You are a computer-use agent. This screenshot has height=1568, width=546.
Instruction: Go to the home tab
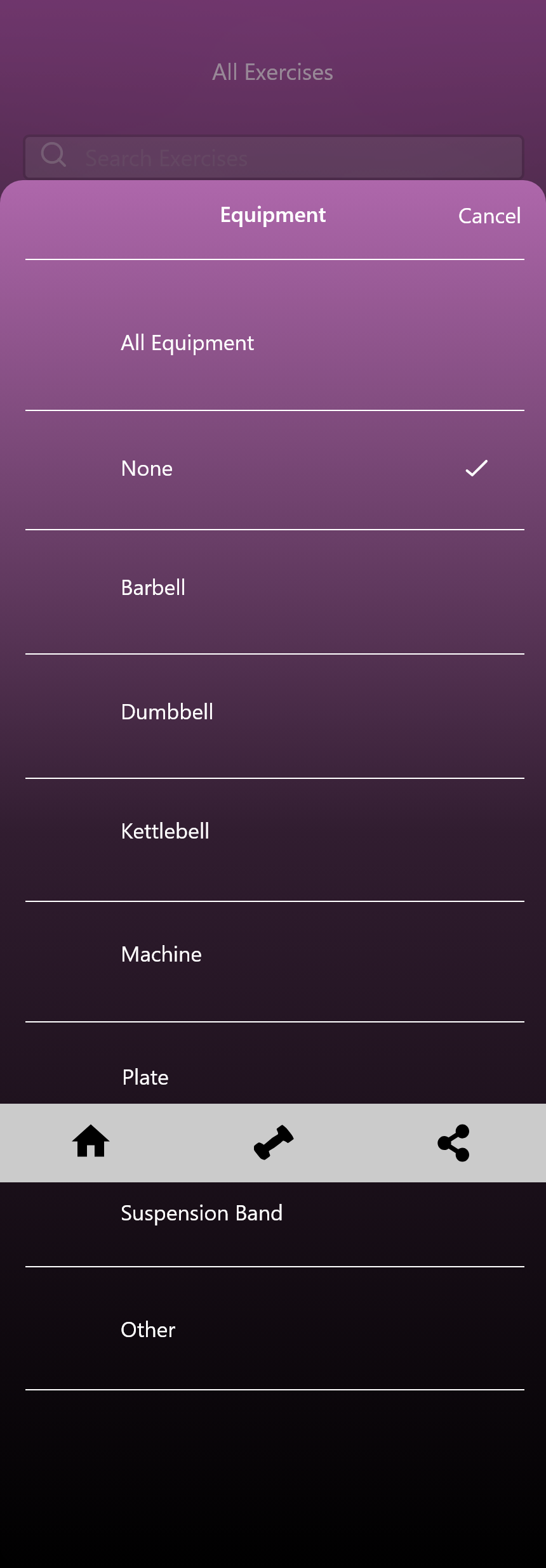tap(91, 1142)
